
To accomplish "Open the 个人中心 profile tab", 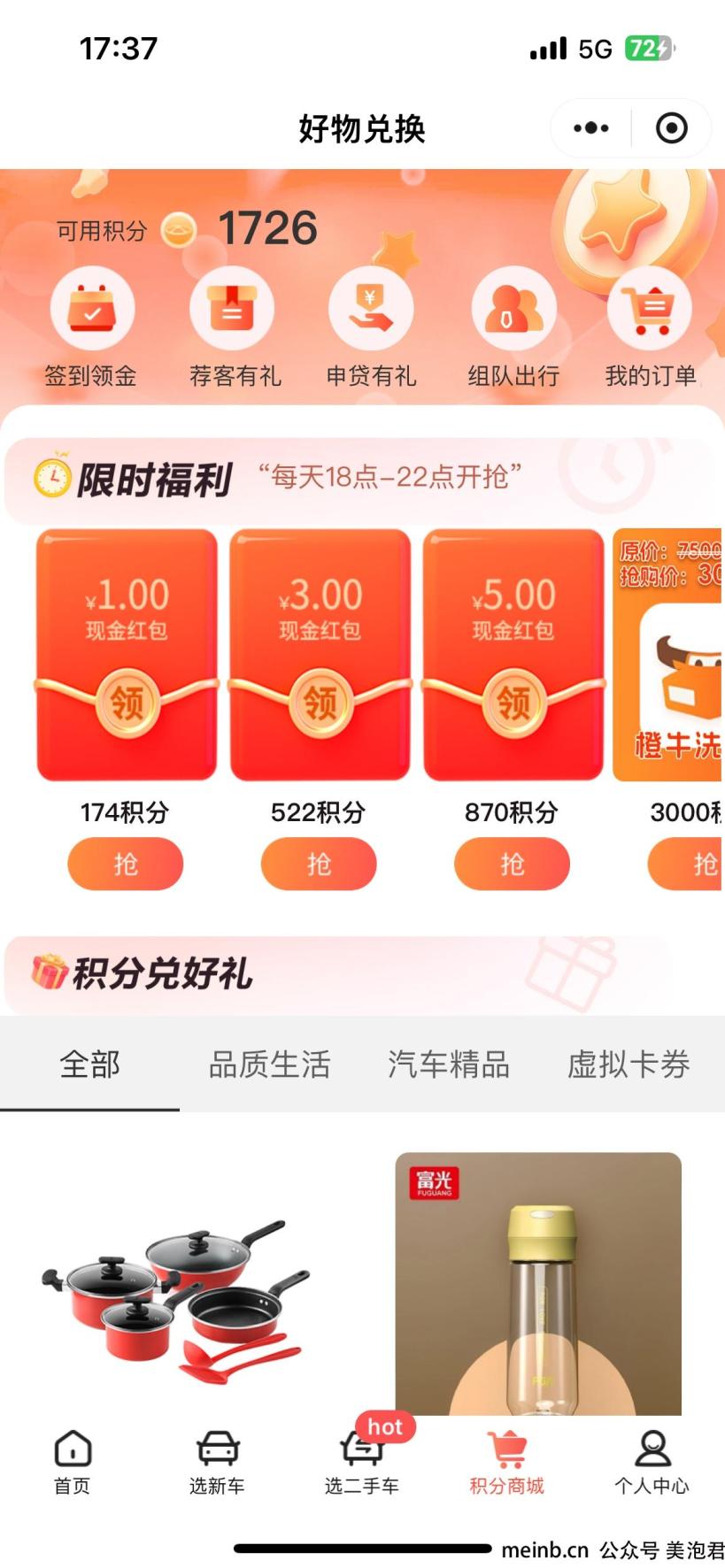I will point(652,1463).
